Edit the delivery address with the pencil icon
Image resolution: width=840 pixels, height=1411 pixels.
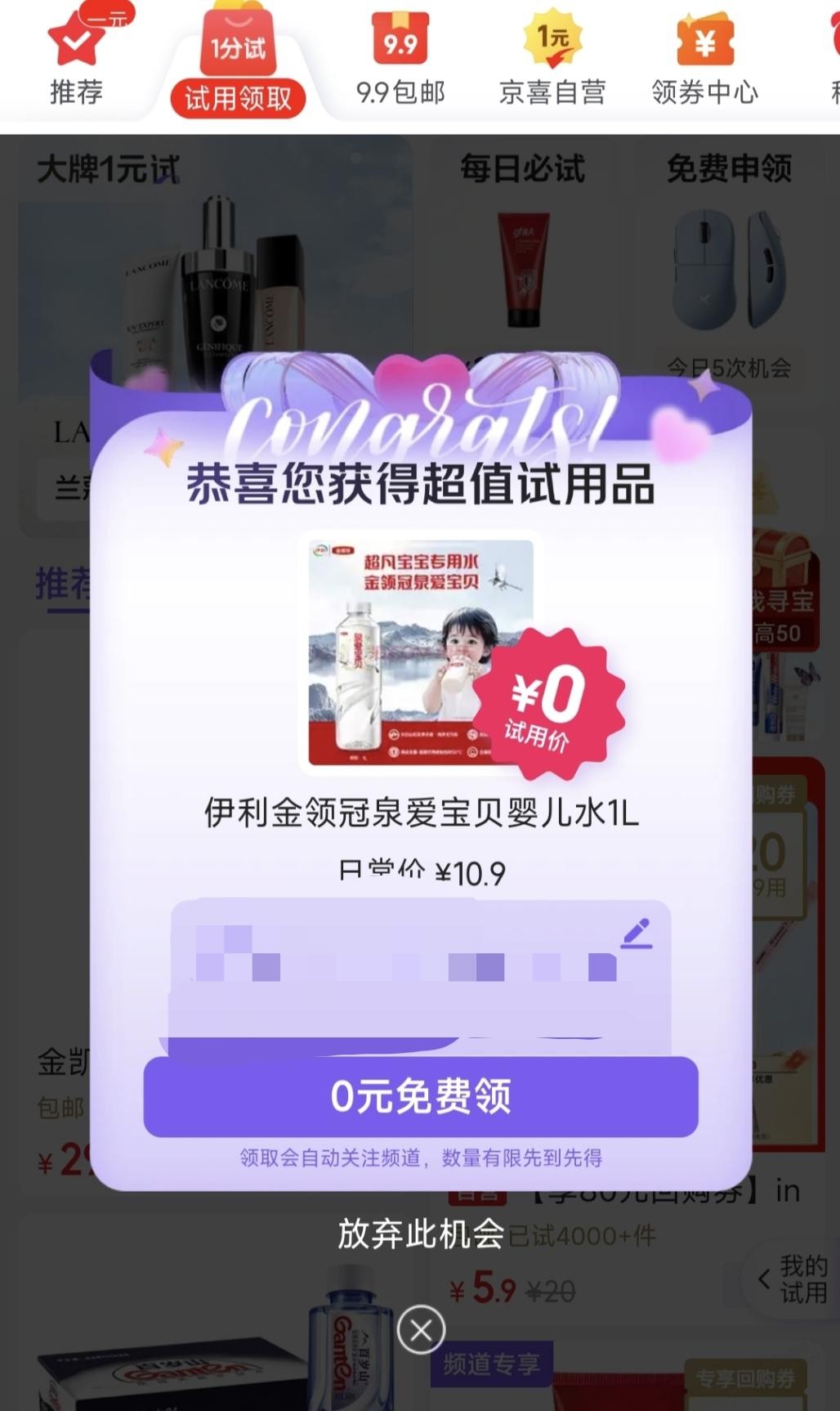pyautogui.click(x=637, y=934)
